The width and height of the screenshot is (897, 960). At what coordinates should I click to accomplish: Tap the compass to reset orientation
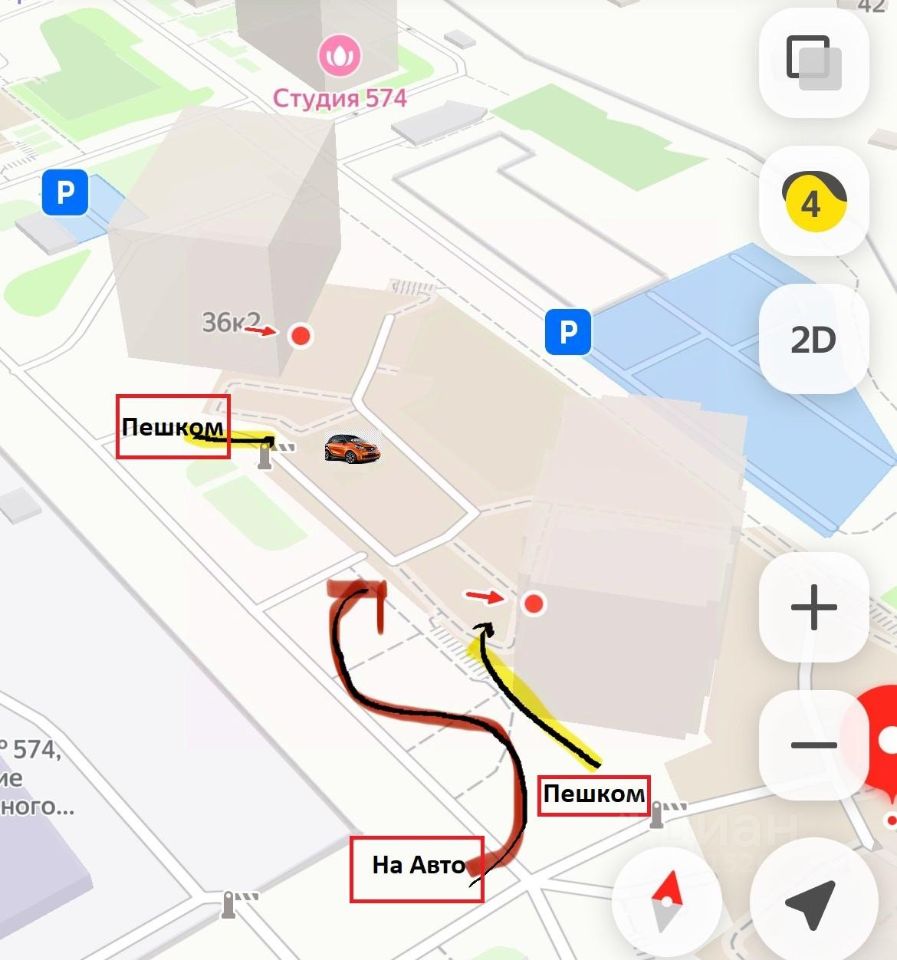(666, 897)
